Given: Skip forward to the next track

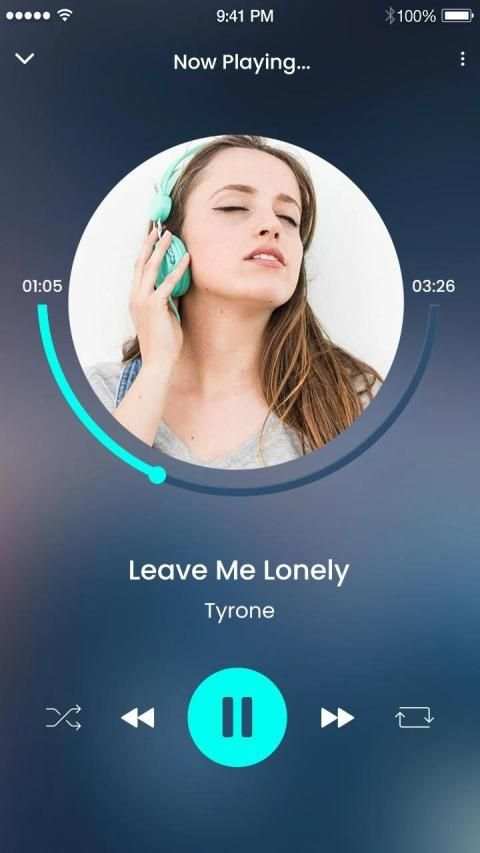Looking at the screenshot, I should click(337, 718).
